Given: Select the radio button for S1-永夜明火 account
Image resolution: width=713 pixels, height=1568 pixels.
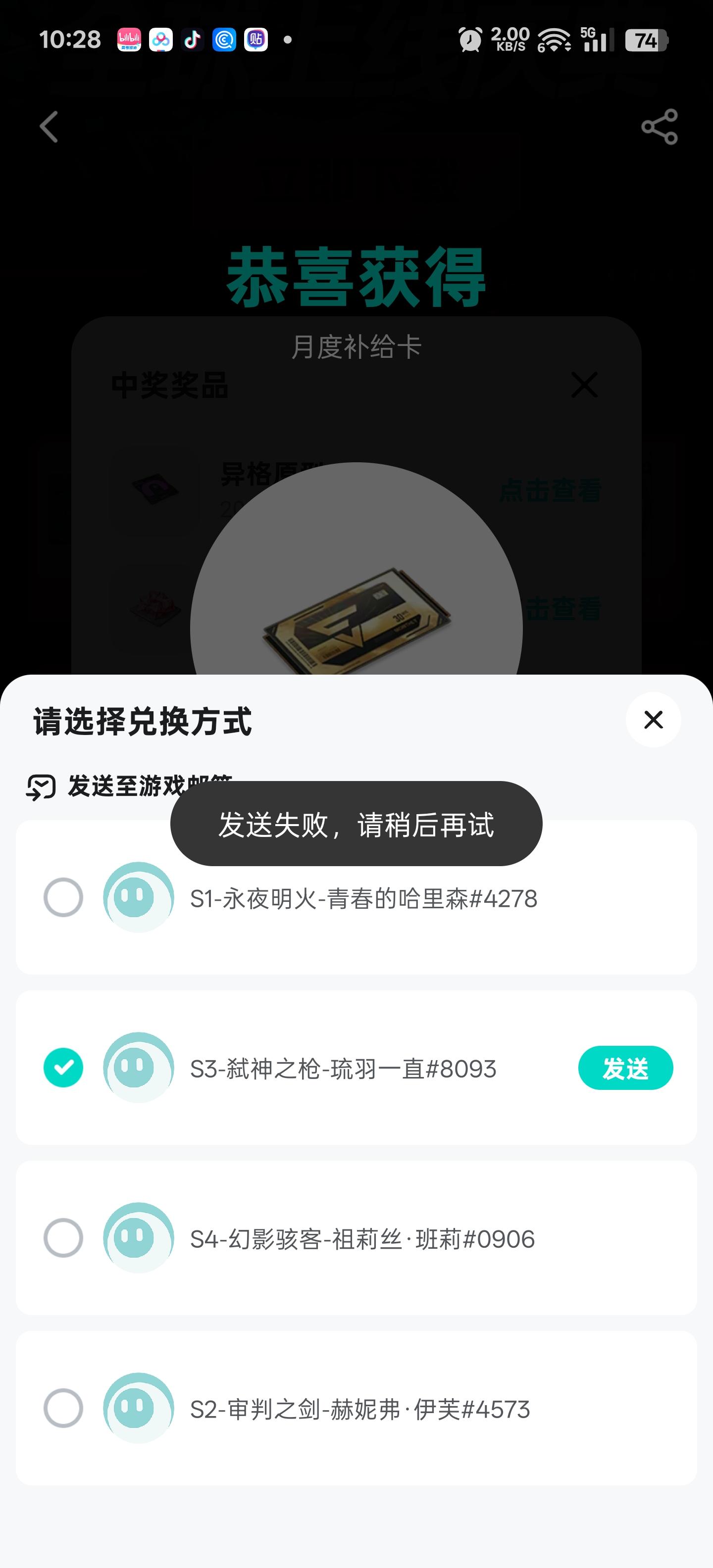Looking at the screenshot, I should (x=63, y=895).
